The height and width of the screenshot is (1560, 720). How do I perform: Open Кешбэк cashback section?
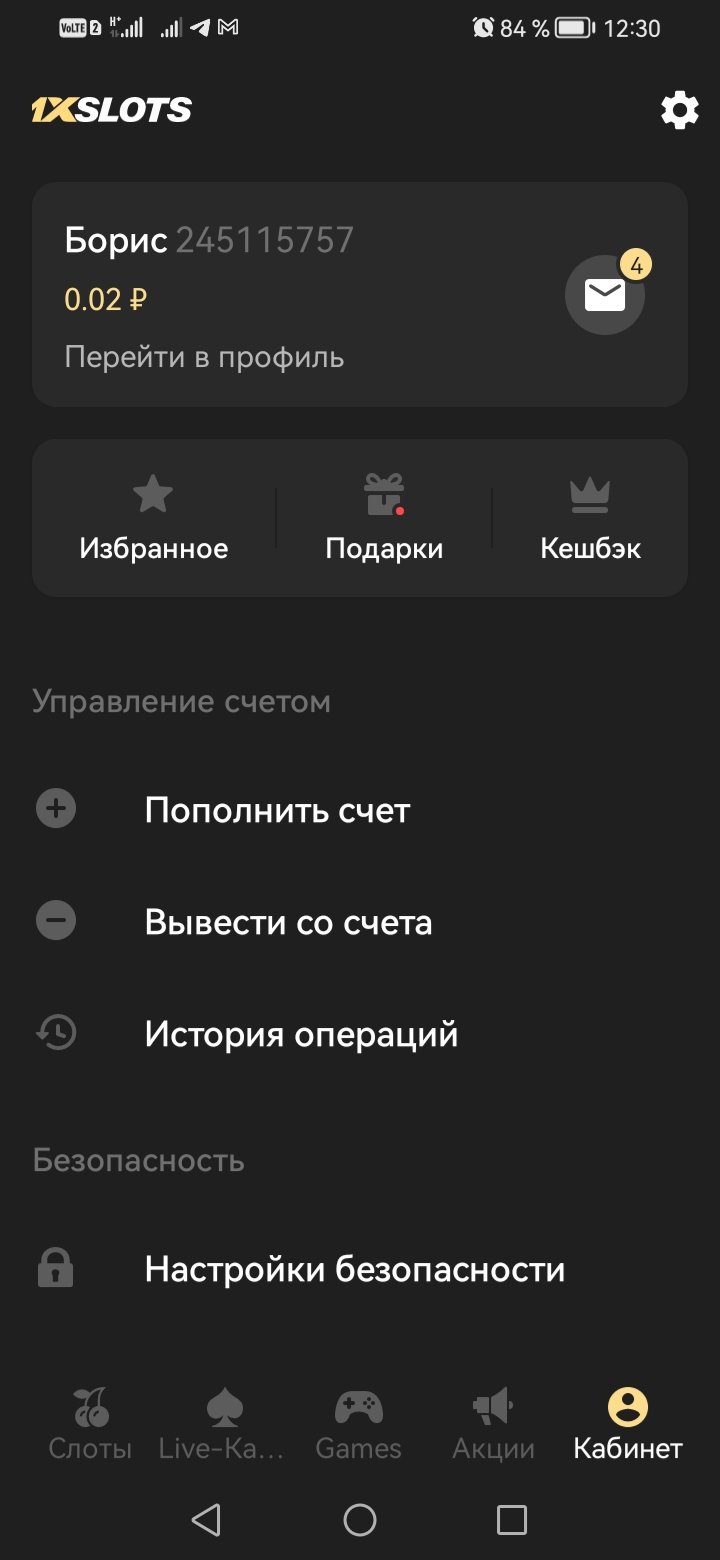[590, 519]
